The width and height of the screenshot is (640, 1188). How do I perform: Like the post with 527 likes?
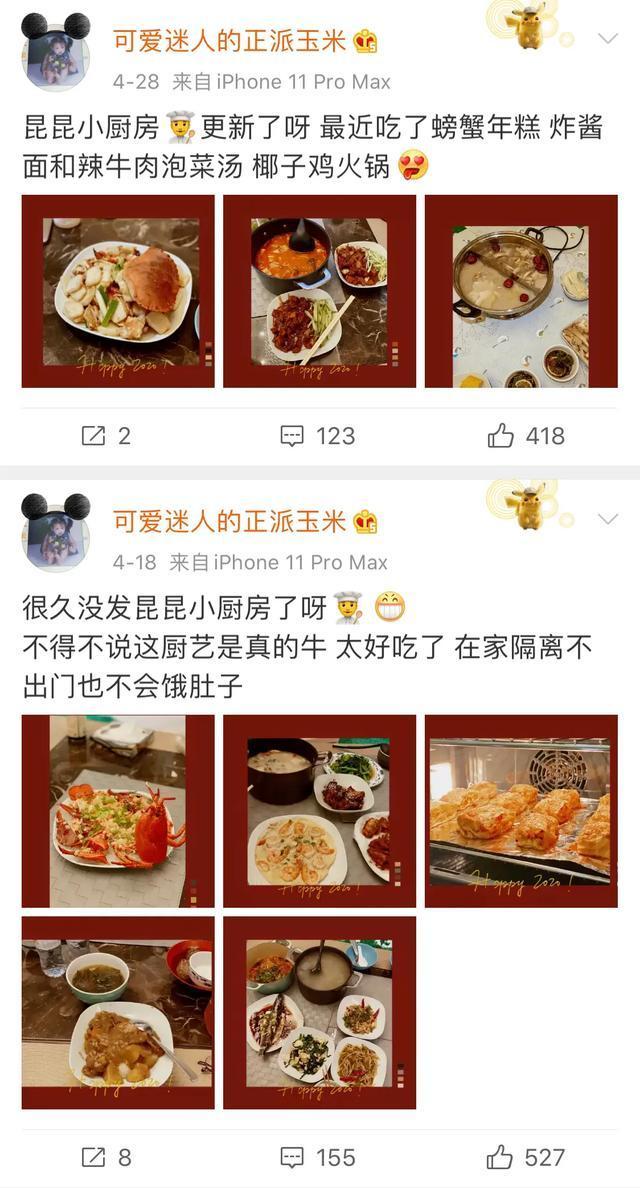[x=526, y=1157]
